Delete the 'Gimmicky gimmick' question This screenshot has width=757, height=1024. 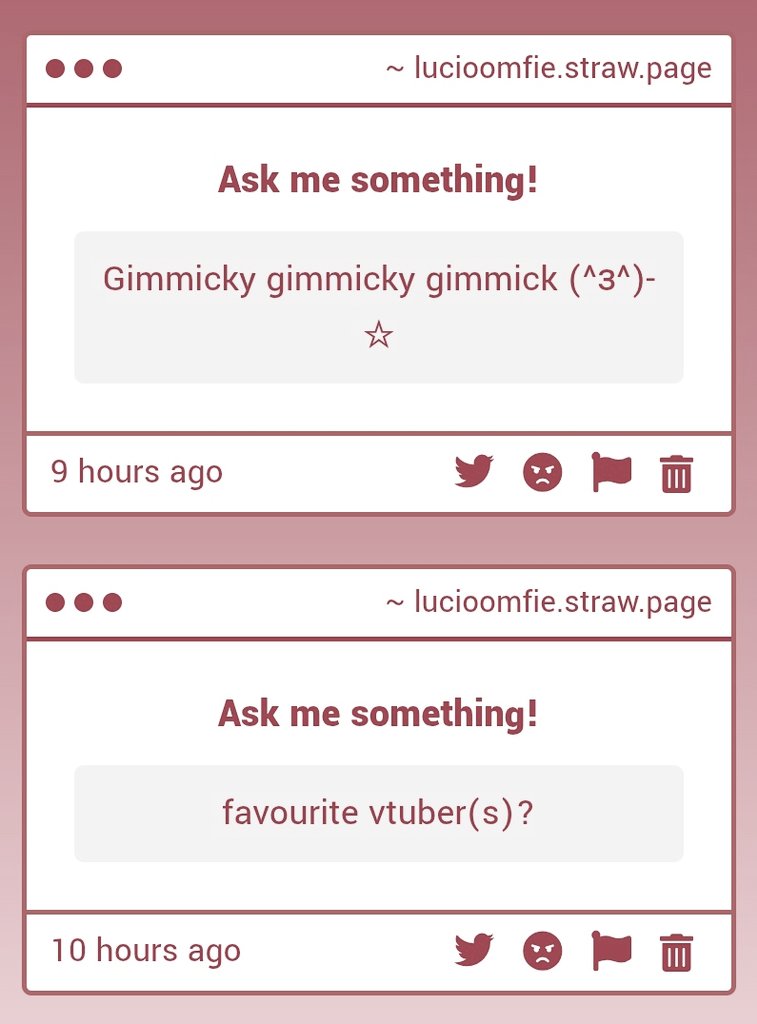(x=676, y=473)
